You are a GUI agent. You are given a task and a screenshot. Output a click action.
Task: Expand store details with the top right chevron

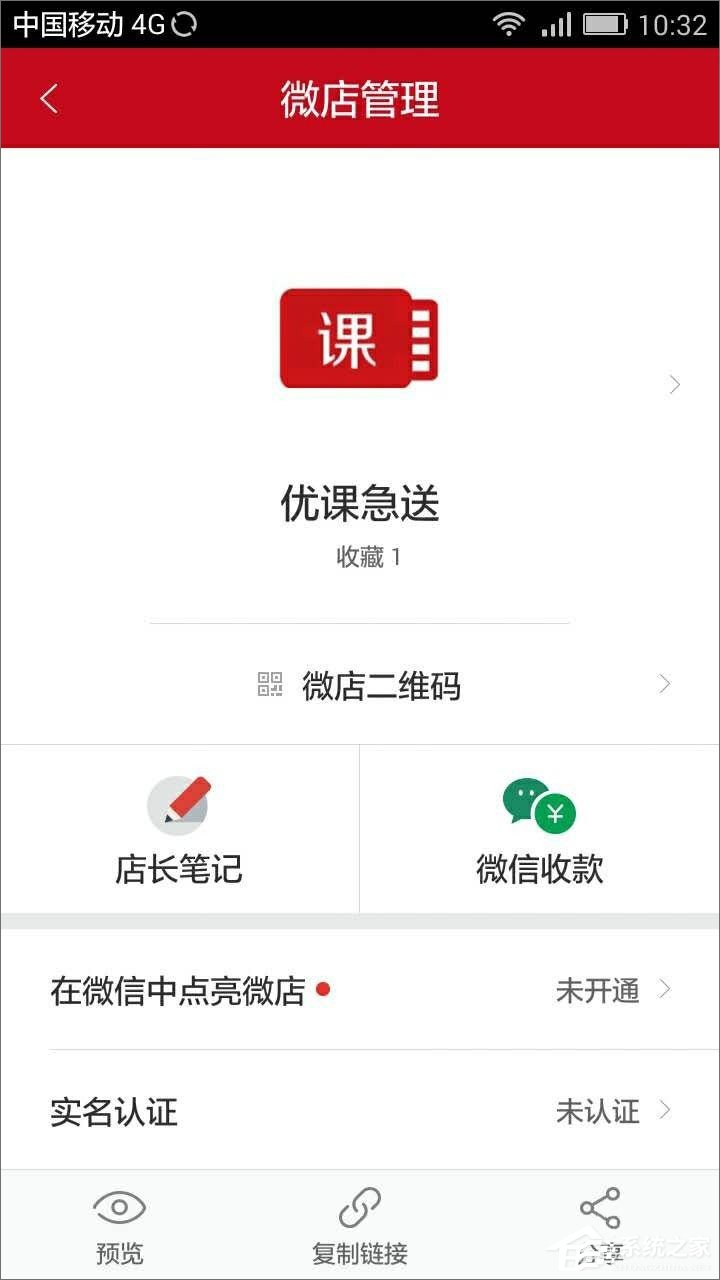tap(674, 384)
